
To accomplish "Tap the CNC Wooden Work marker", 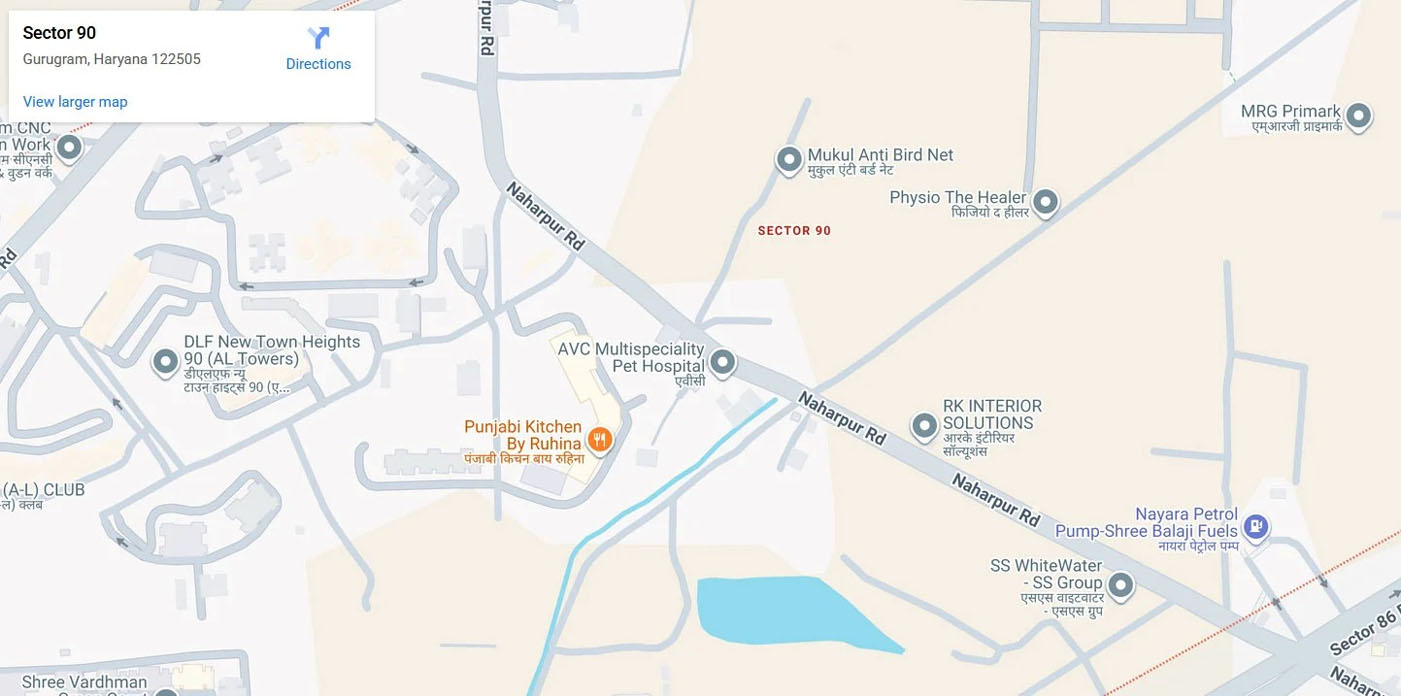I will pos(68,148).
